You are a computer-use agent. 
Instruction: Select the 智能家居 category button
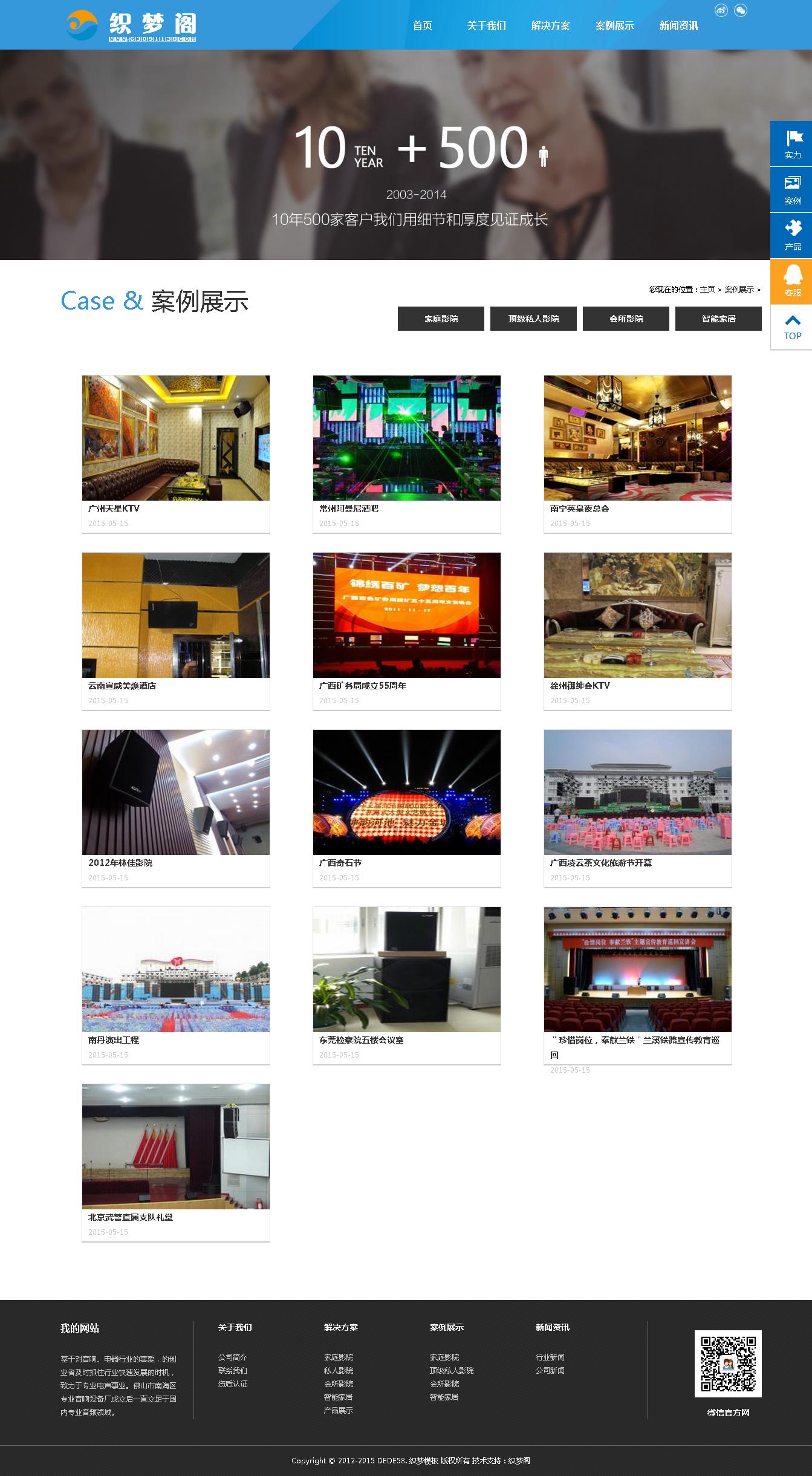(x=718, y=319)
